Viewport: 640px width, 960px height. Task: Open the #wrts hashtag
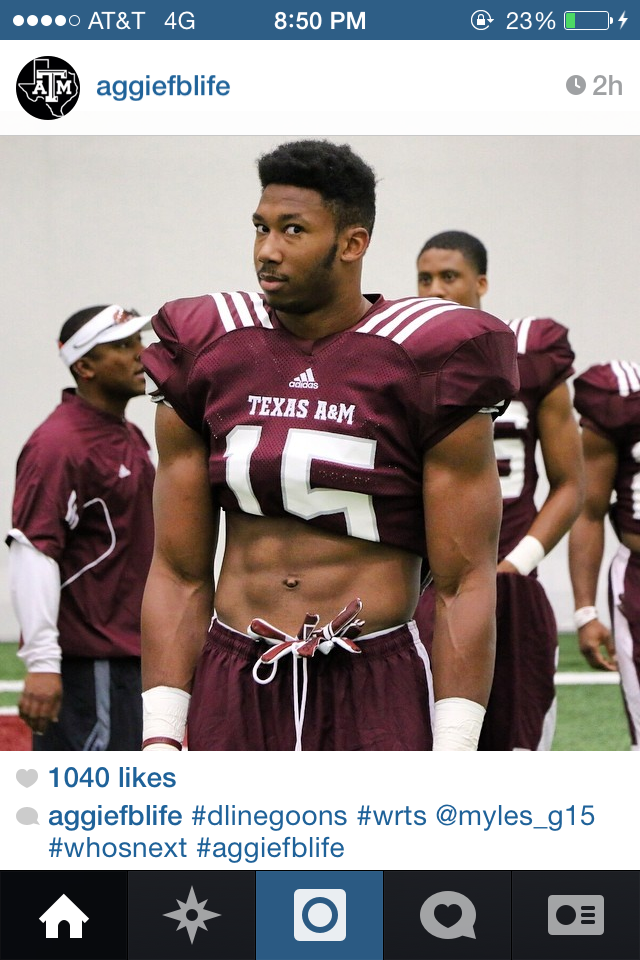391,816
